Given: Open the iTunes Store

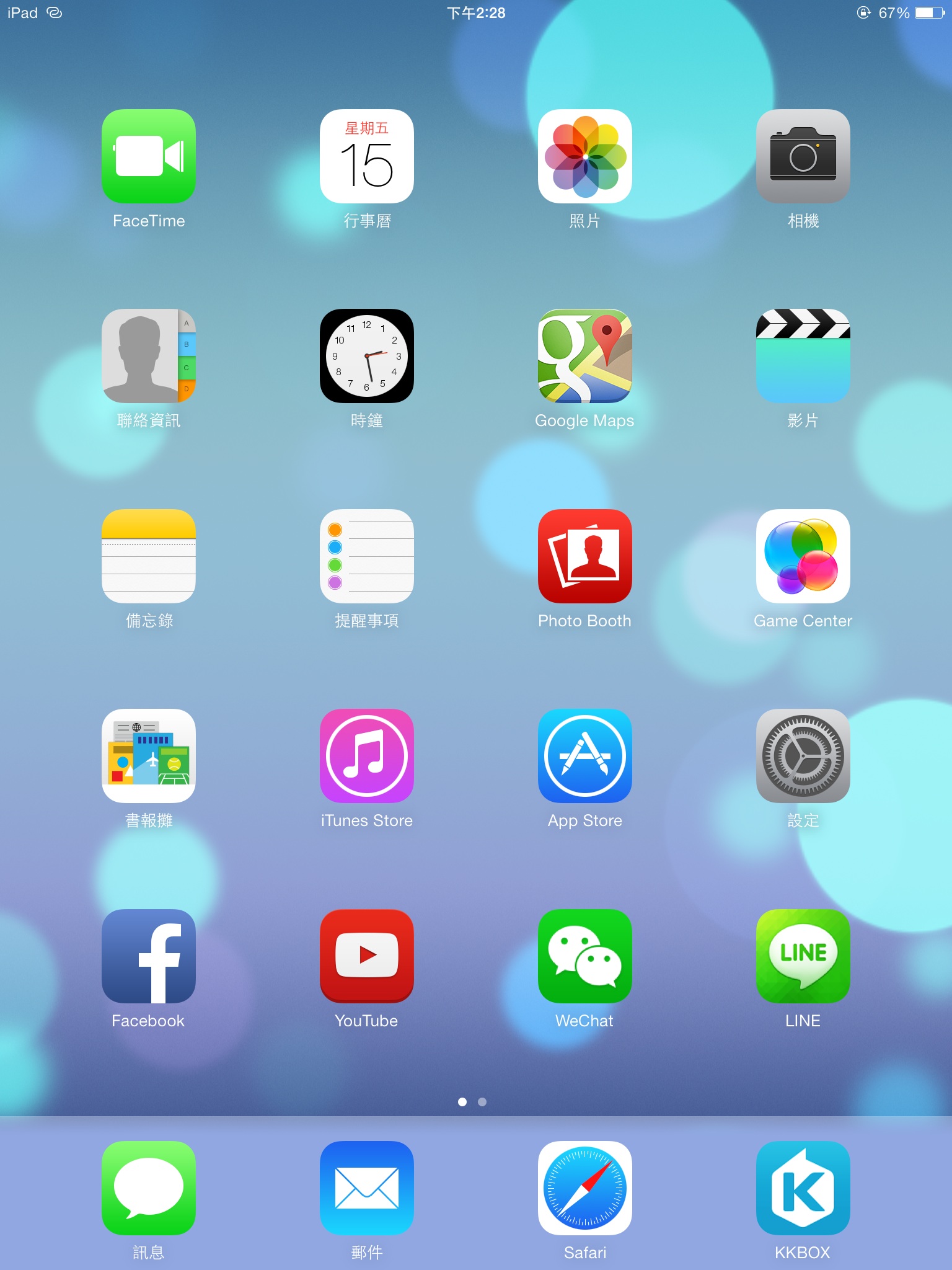Looking at the screenshot, I should click(x=367, y=756).
